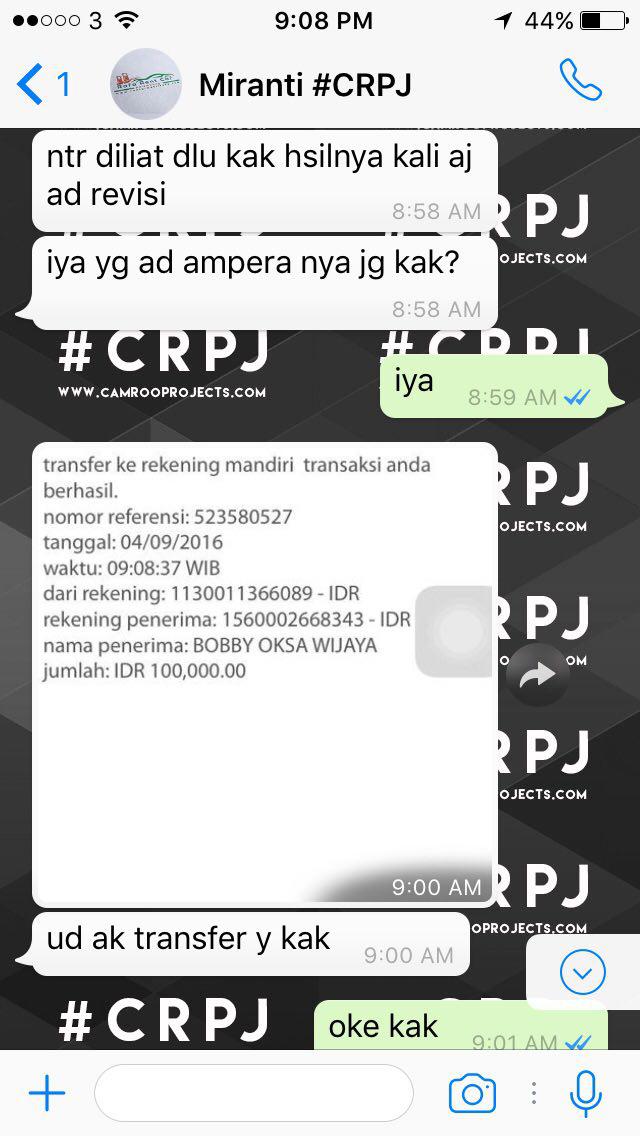
Task: Open Miranti #CRPJ contact info
Action: 305,85
